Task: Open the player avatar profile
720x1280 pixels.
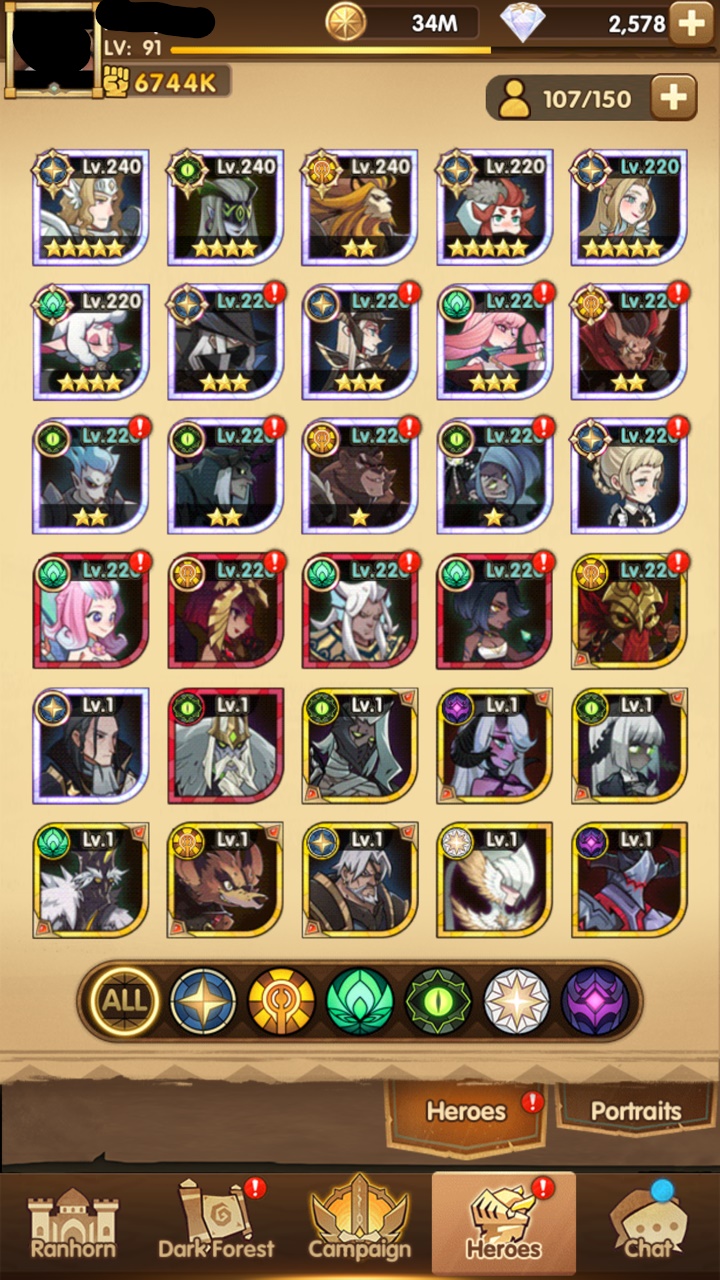Action: 52,47
